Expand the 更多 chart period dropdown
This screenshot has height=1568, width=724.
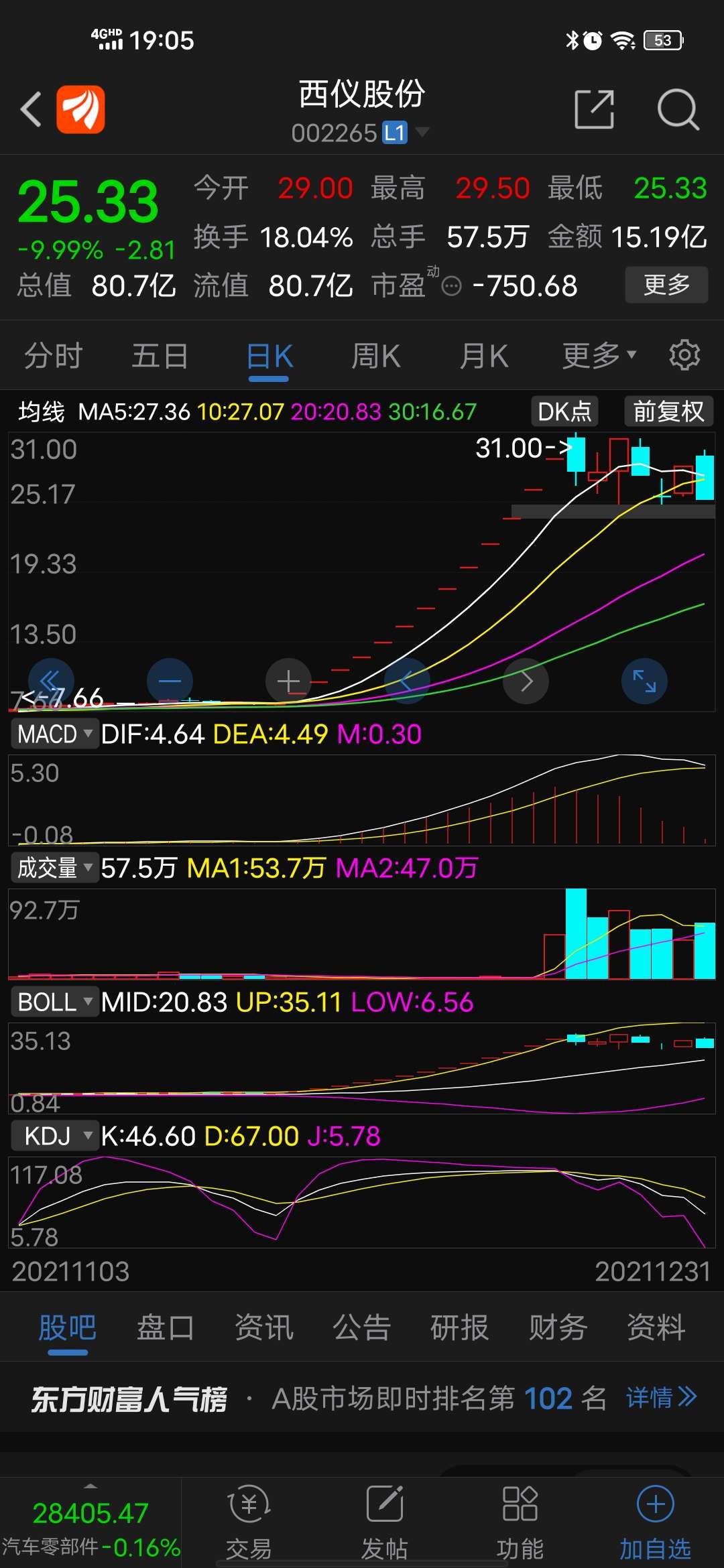coord(599,356)
